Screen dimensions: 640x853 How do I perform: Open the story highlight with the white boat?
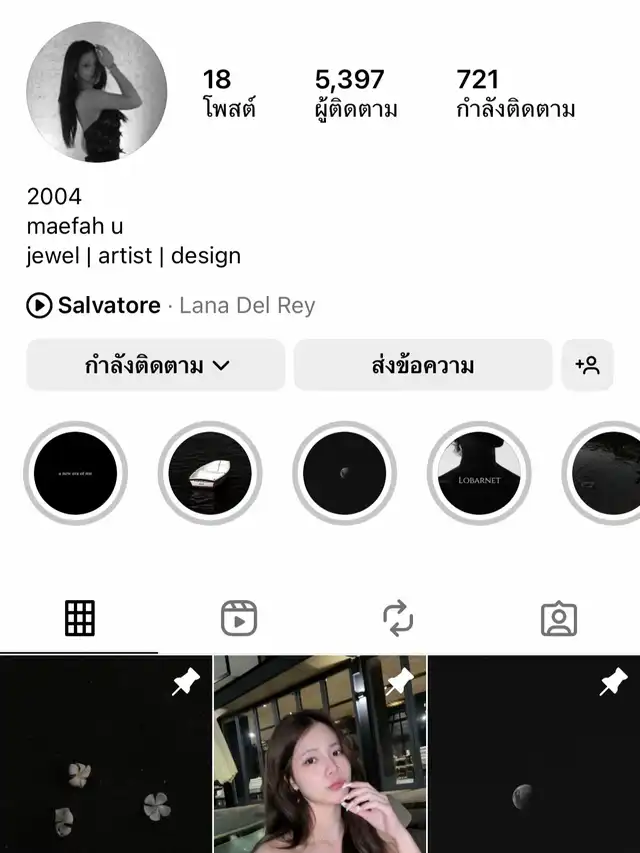pos(210,473)
